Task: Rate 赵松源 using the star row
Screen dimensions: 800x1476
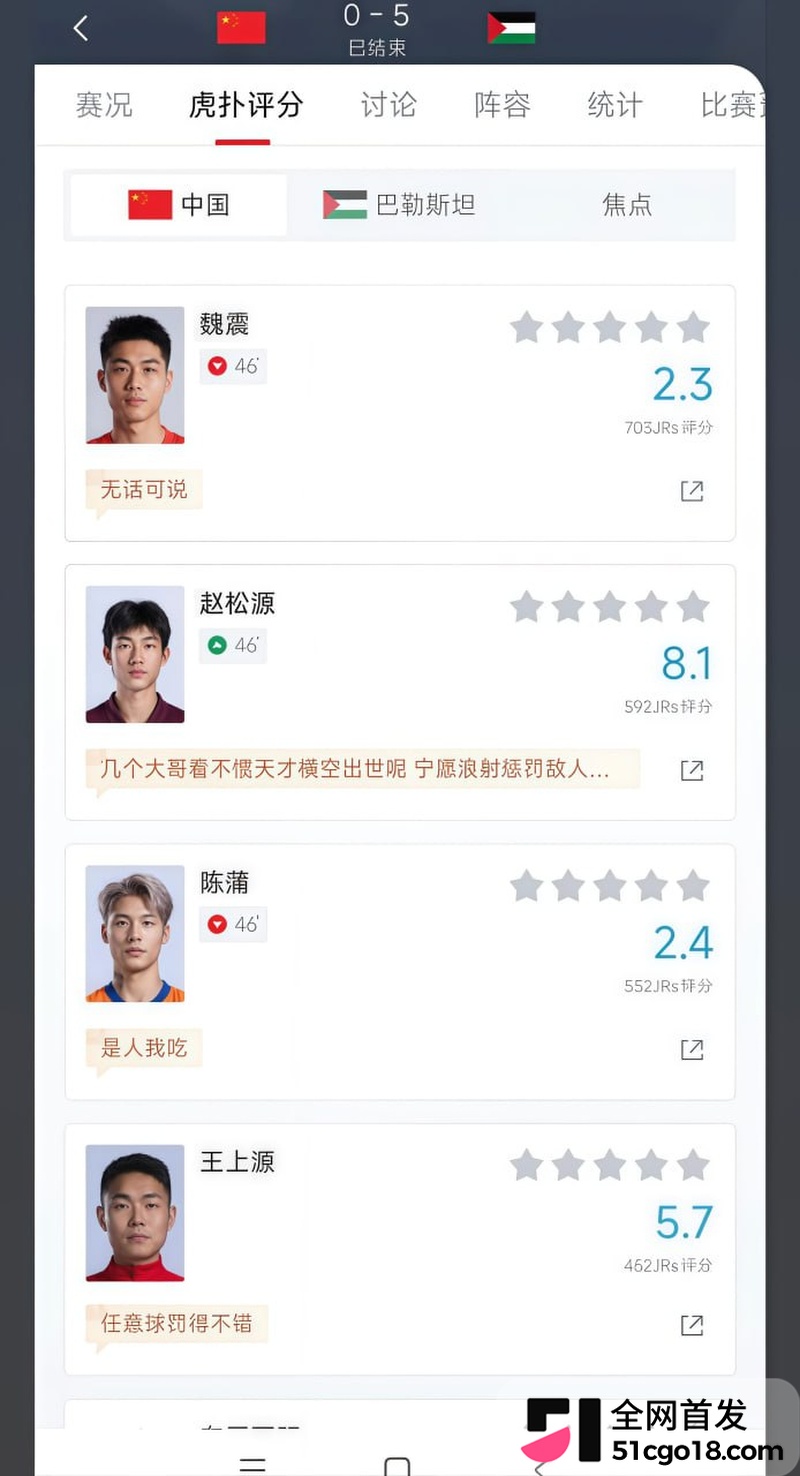Action: point(610,606)
